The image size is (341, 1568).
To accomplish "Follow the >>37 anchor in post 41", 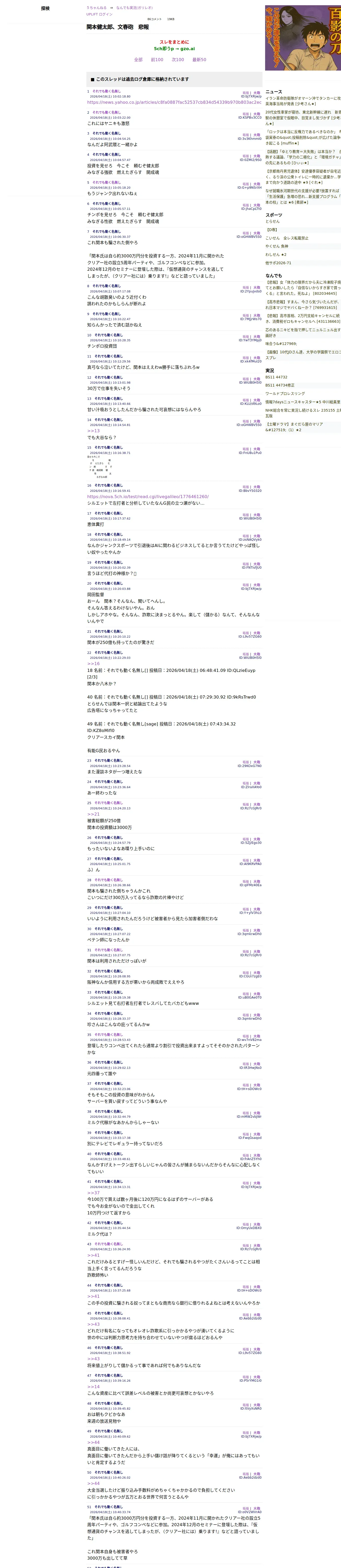I will [93, 1192].
